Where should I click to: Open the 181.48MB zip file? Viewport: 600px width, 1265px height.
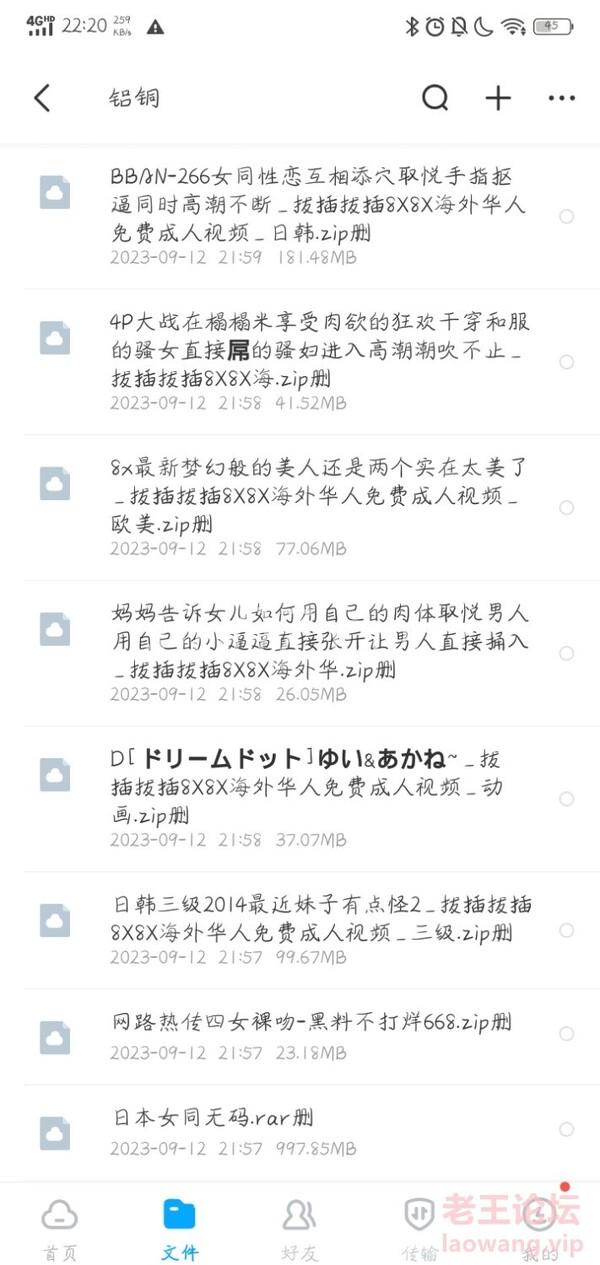300,216
